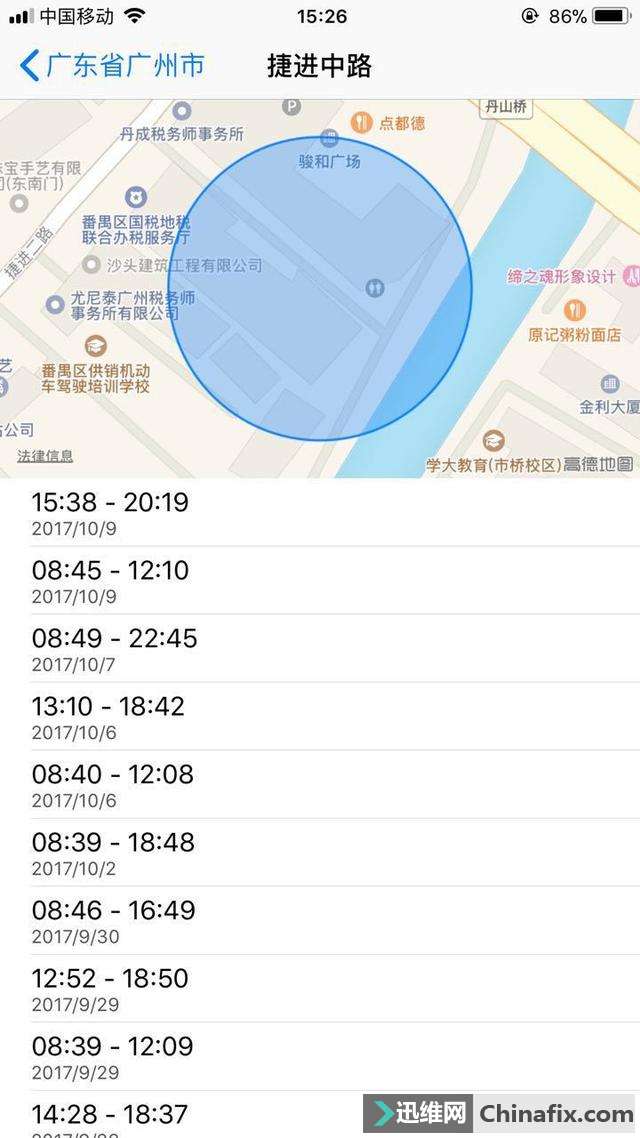Image resolution: width=640 pixels, height=1138 pixels.
Task: Go back to 广东省广州市
Action: click(x=112, y=66)
